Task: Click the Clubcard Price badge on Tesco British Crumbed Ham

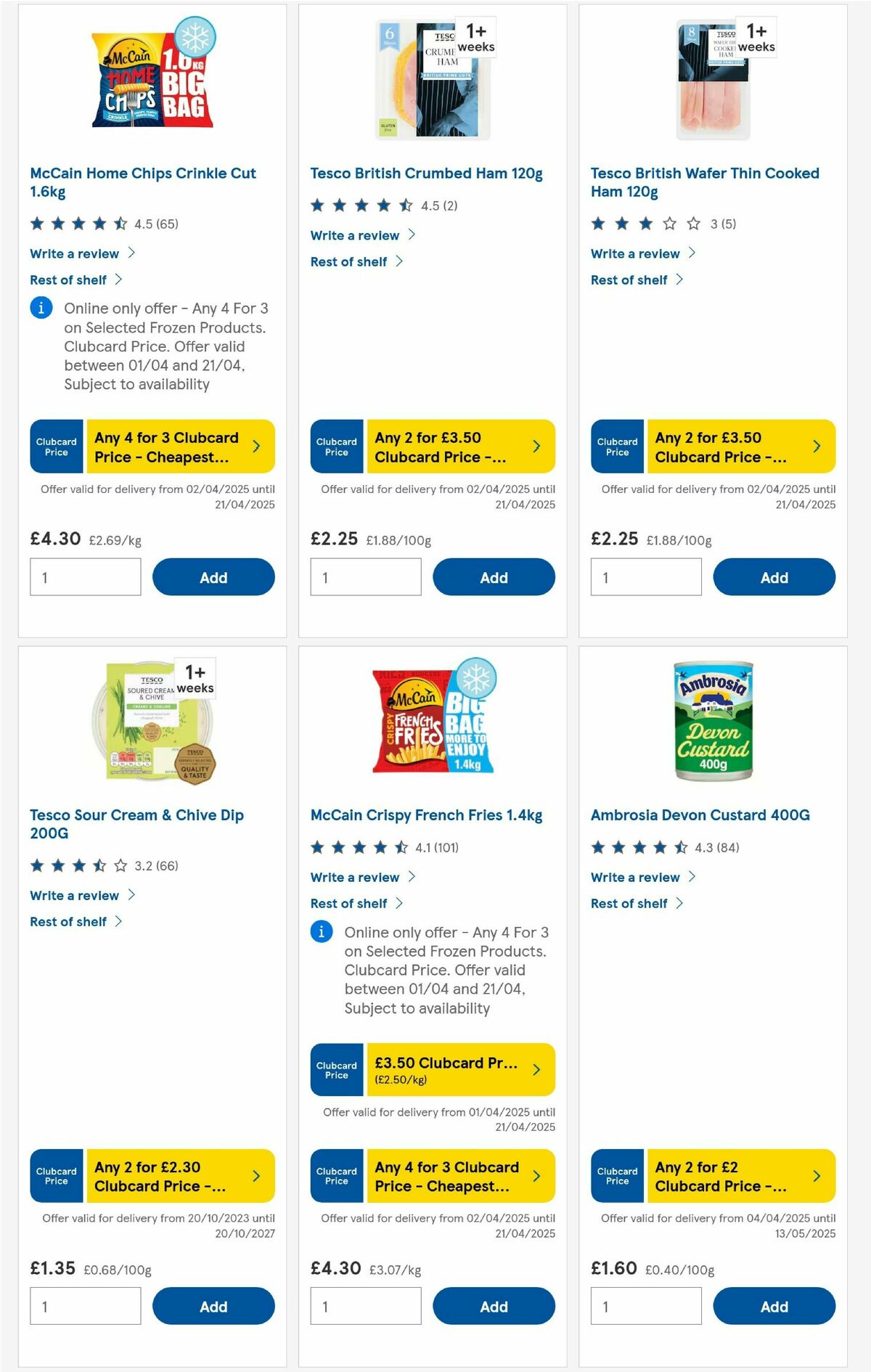Action: click(336, 446)
